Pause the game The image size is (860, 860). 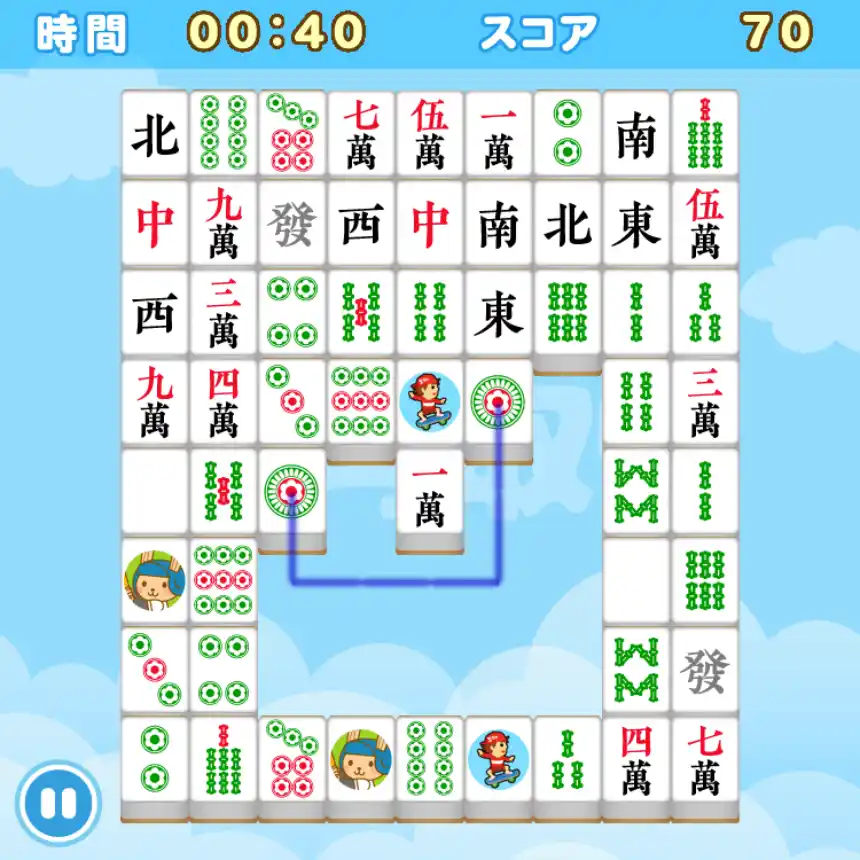tap(58, 802)
